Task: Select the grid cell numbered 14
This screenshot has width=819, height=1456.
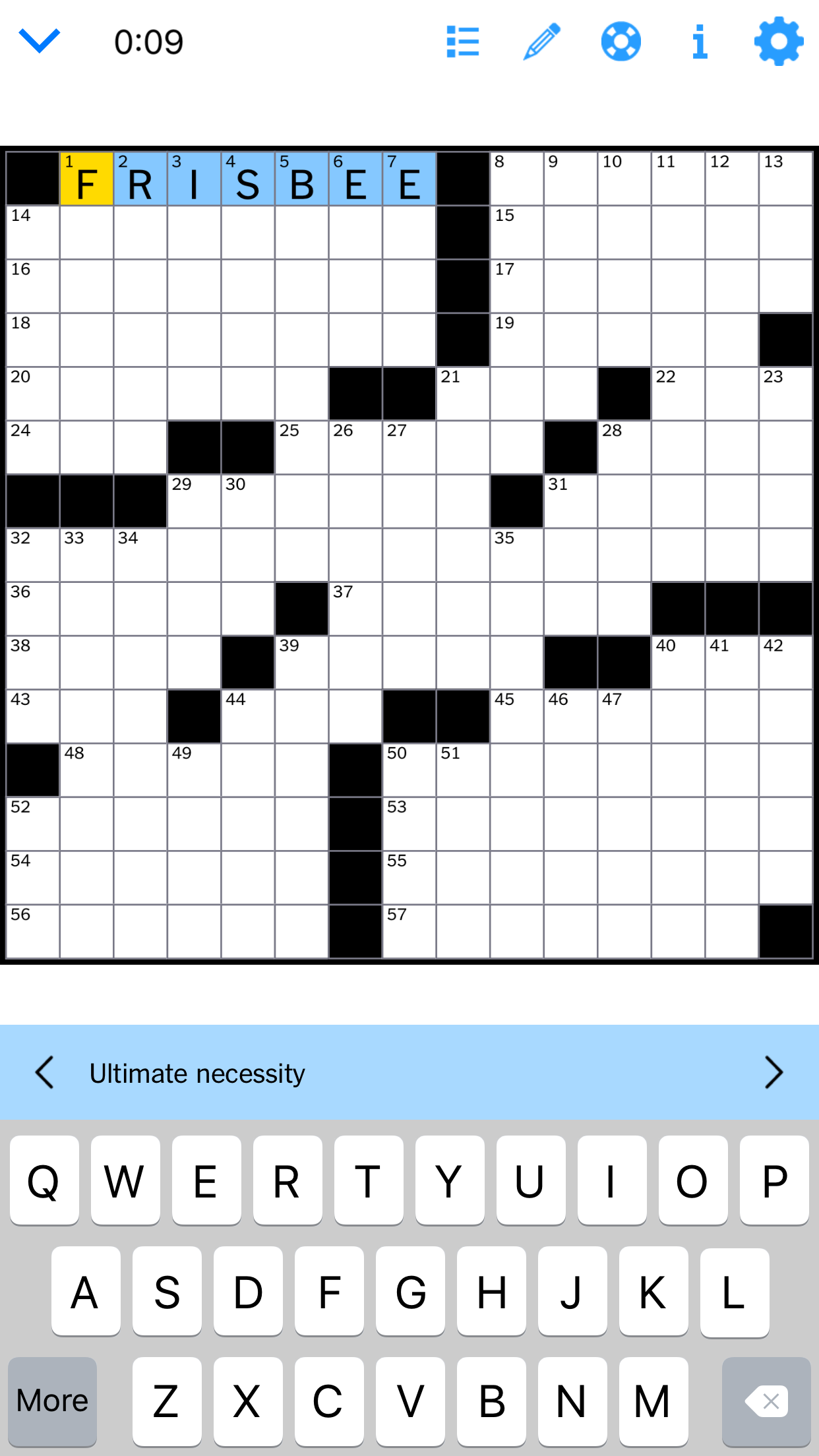Action: tap(33, 233)
